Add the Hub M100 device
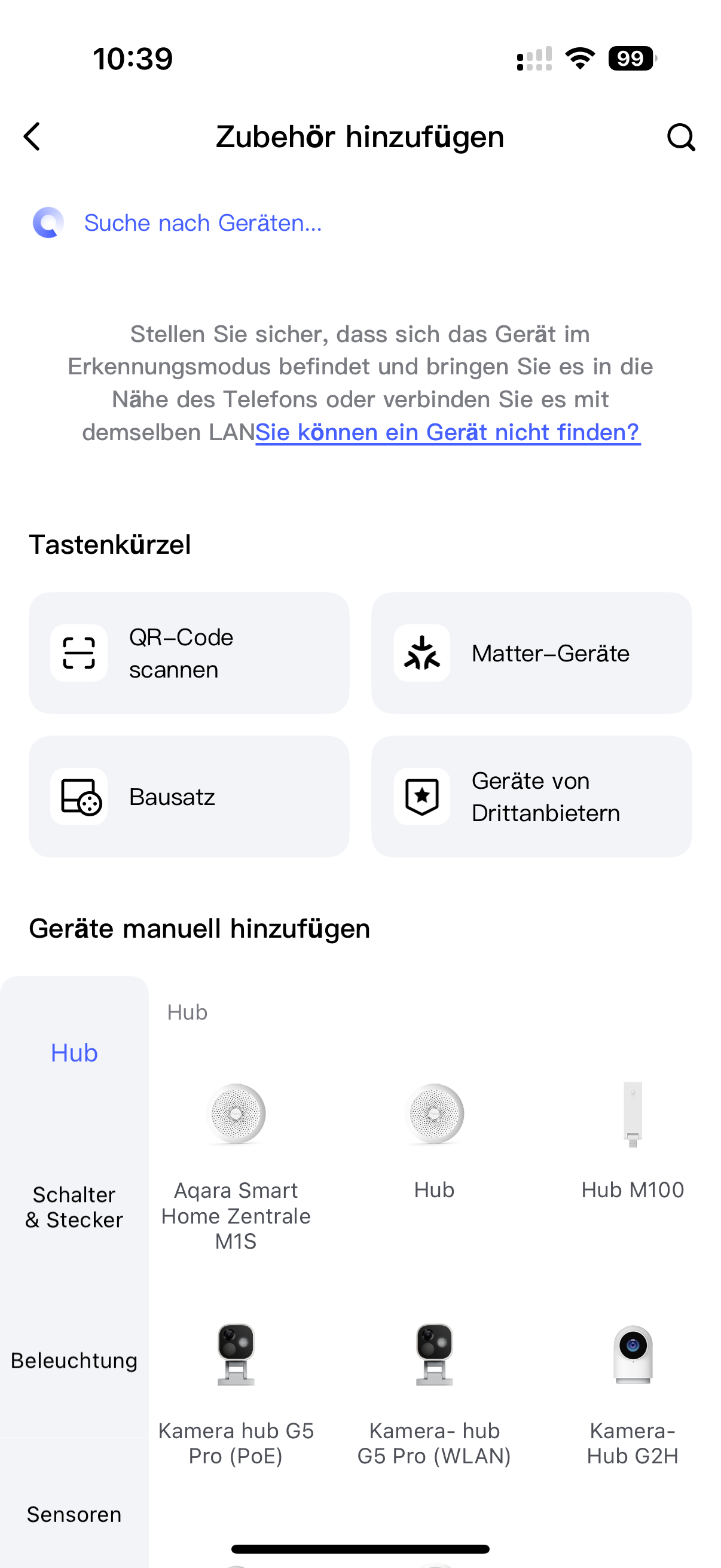This screenshot has width=721, height=1568. [x=633, y=1138]
